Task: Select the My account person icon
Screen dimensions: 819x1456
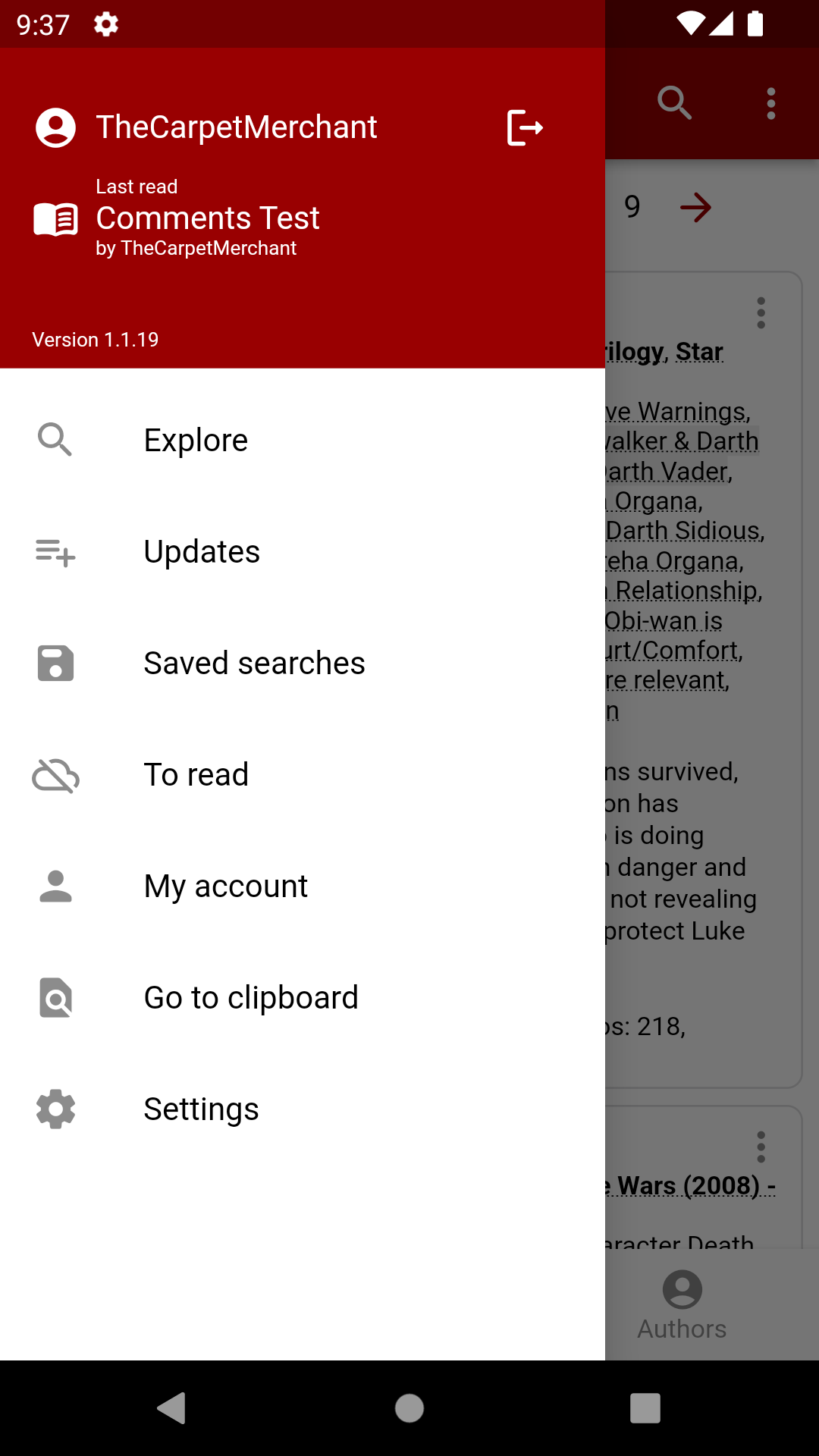Action: pyautogui.click(x=55, y=886)
